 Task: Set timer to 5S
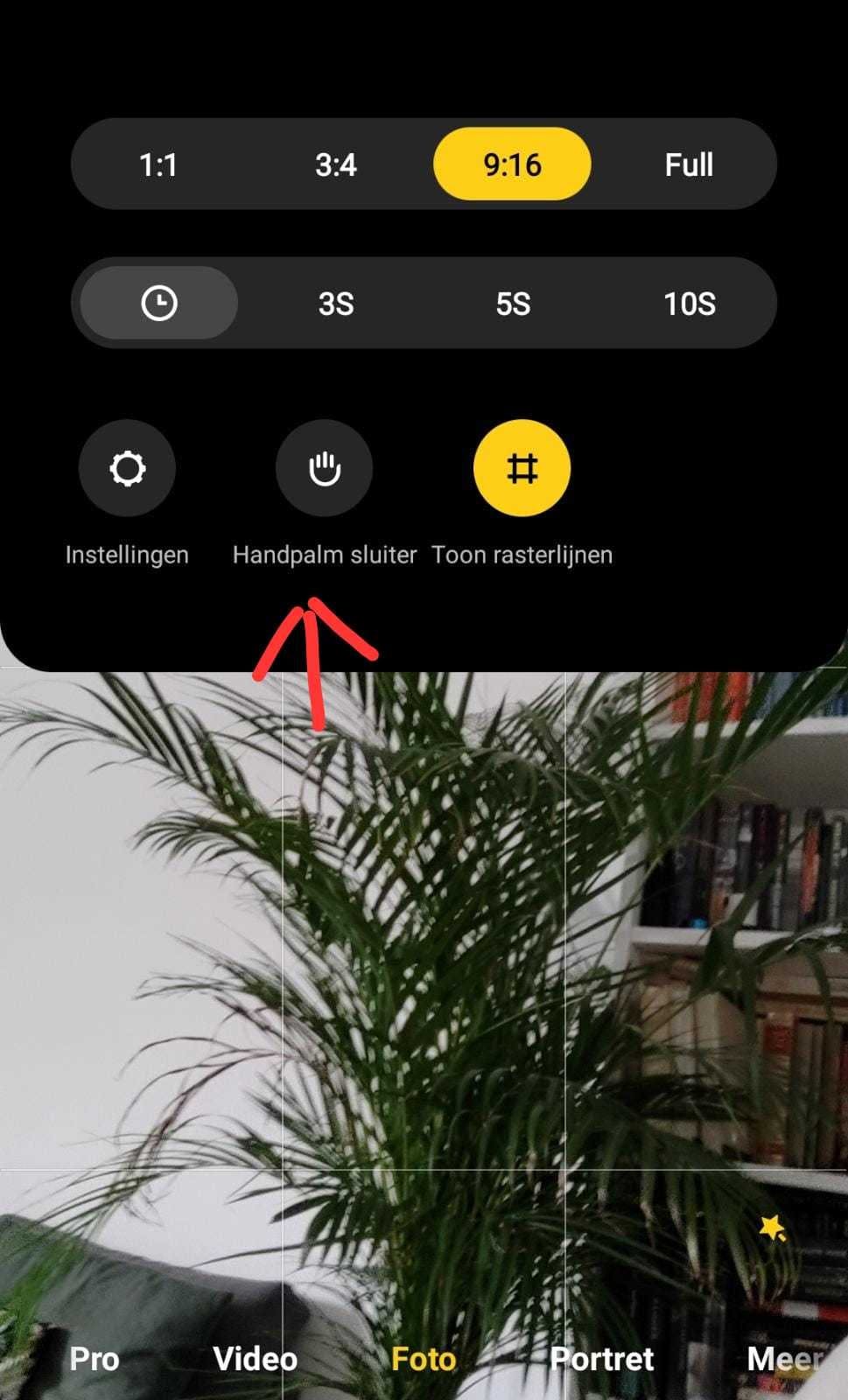[513, 304]
